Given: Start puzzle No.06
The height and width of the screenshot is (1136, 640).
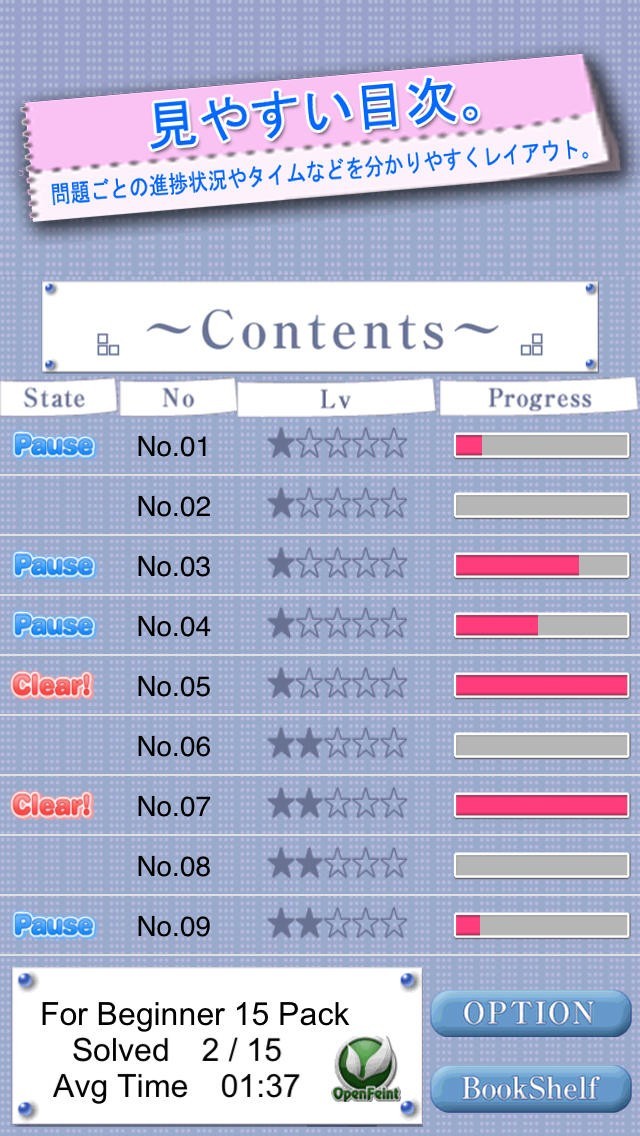Looking at the screenshot, I should [x=320, y=746].
